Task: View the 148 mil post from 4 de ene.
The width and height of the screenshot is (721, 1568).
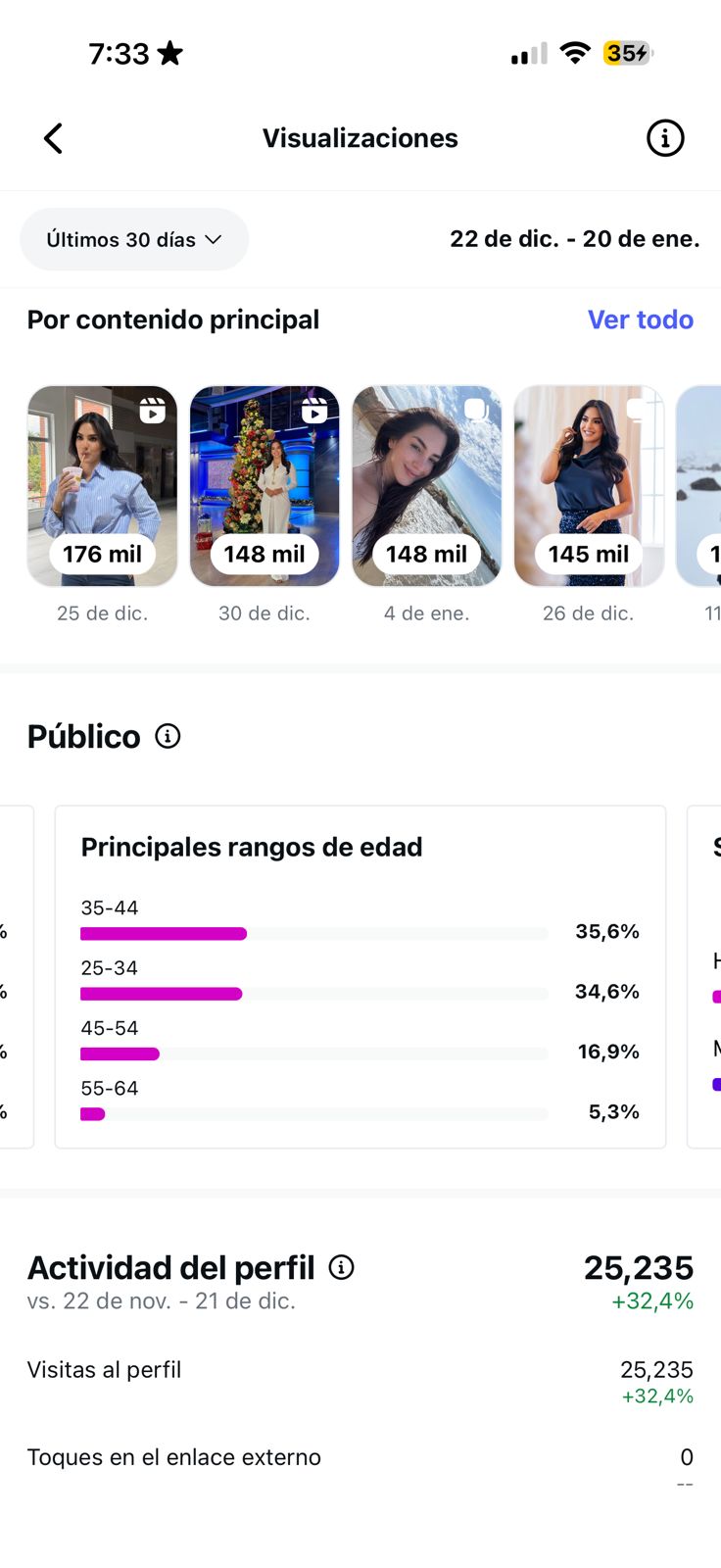Action: pos(426,486)
